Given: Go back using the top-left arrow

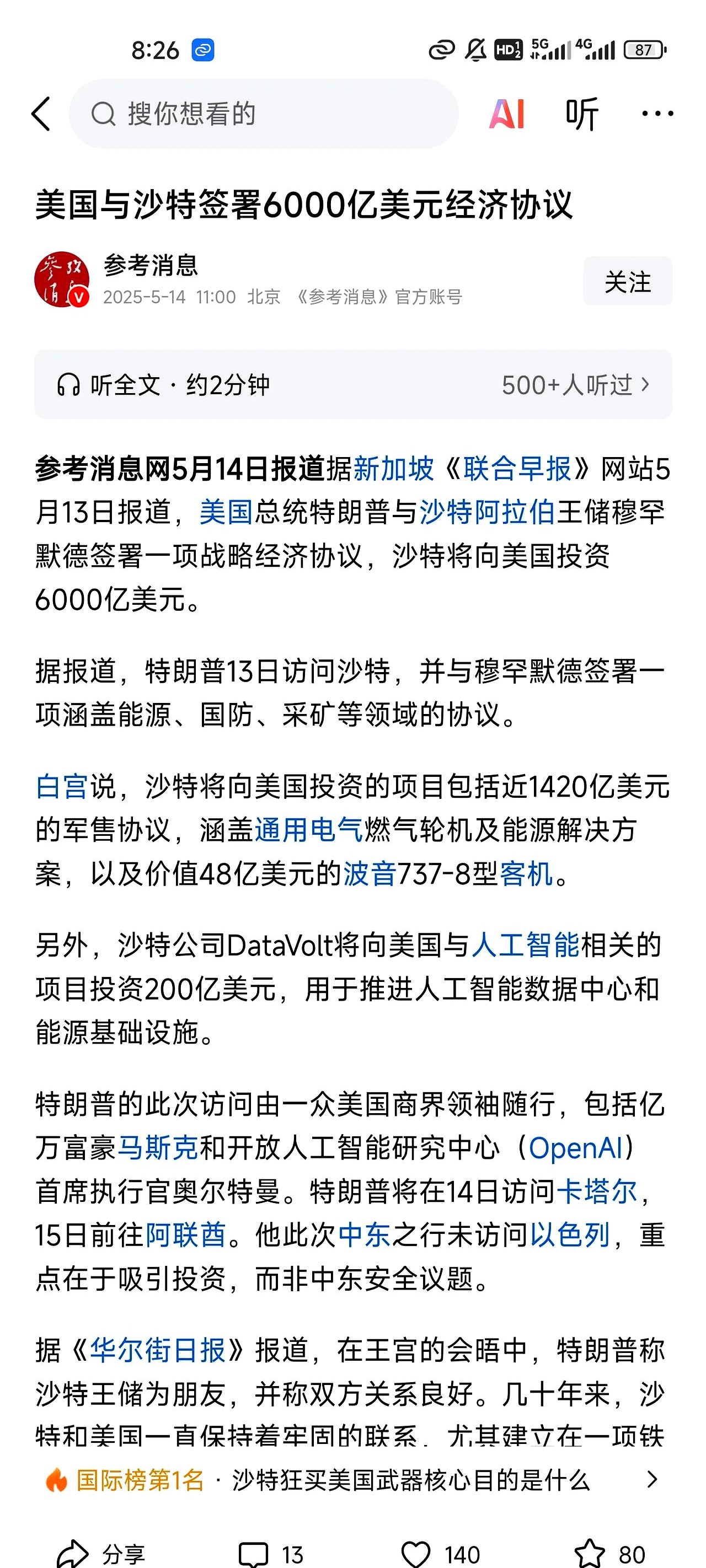Looking at the screenshot, I should (x=41, y=114).
